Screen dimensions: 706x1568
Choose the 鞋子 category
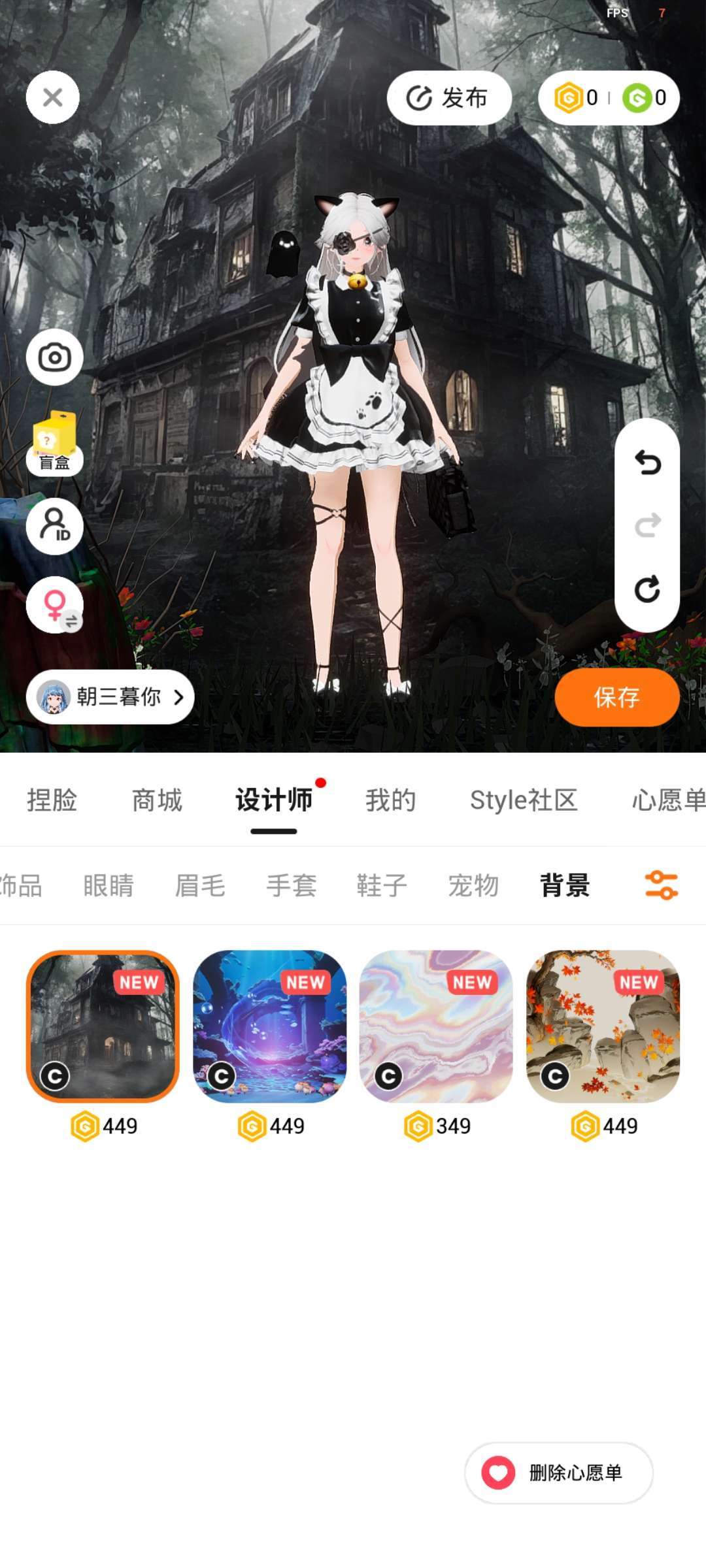pos(382,886)
